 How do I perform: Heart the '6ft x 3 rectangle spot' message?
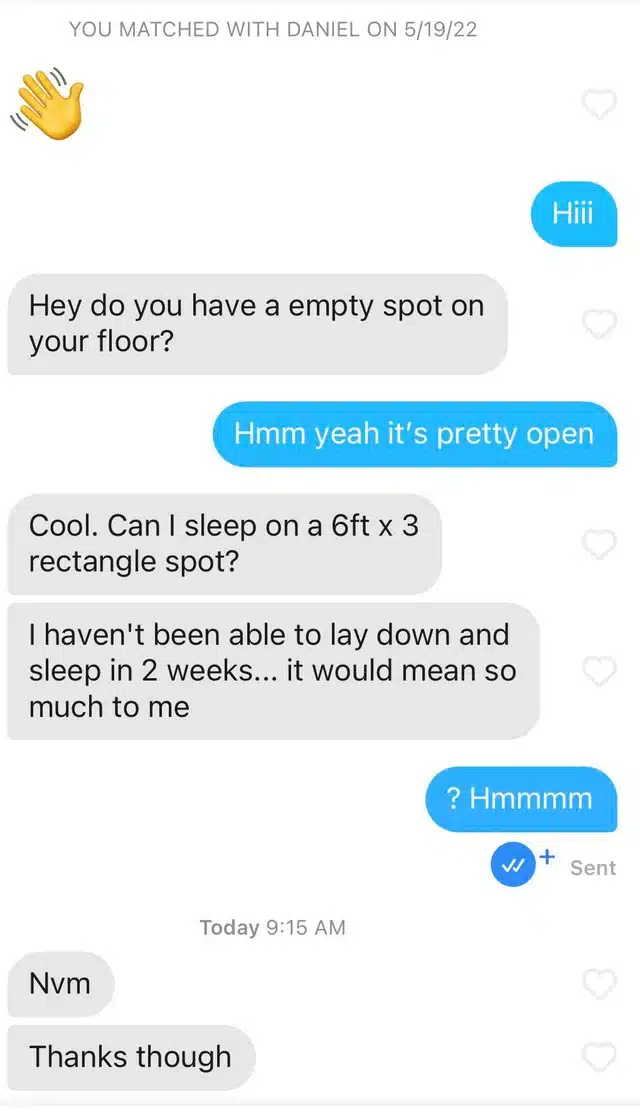coord(599,543)
